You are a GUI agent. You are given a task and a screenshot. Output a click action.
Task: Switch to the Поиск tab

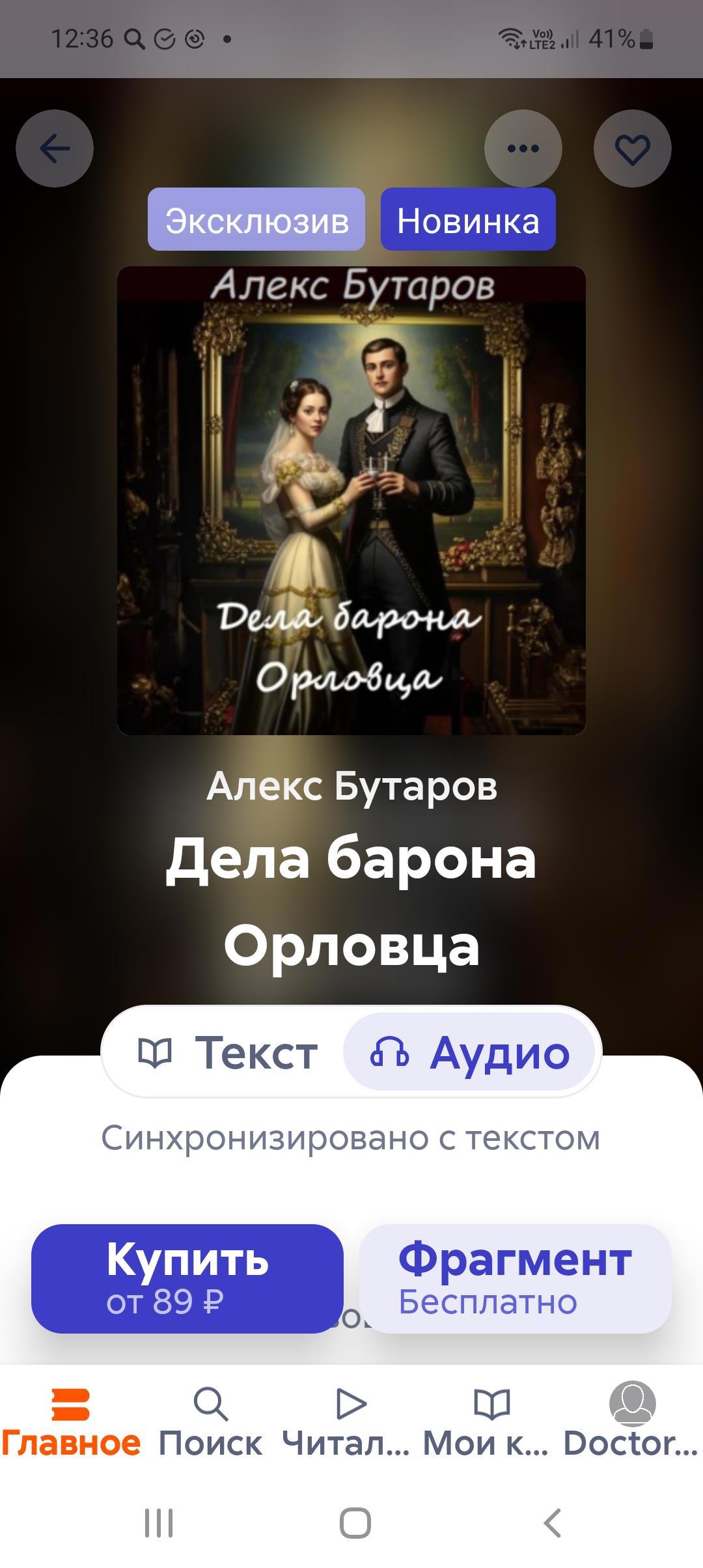[210, 1423]
